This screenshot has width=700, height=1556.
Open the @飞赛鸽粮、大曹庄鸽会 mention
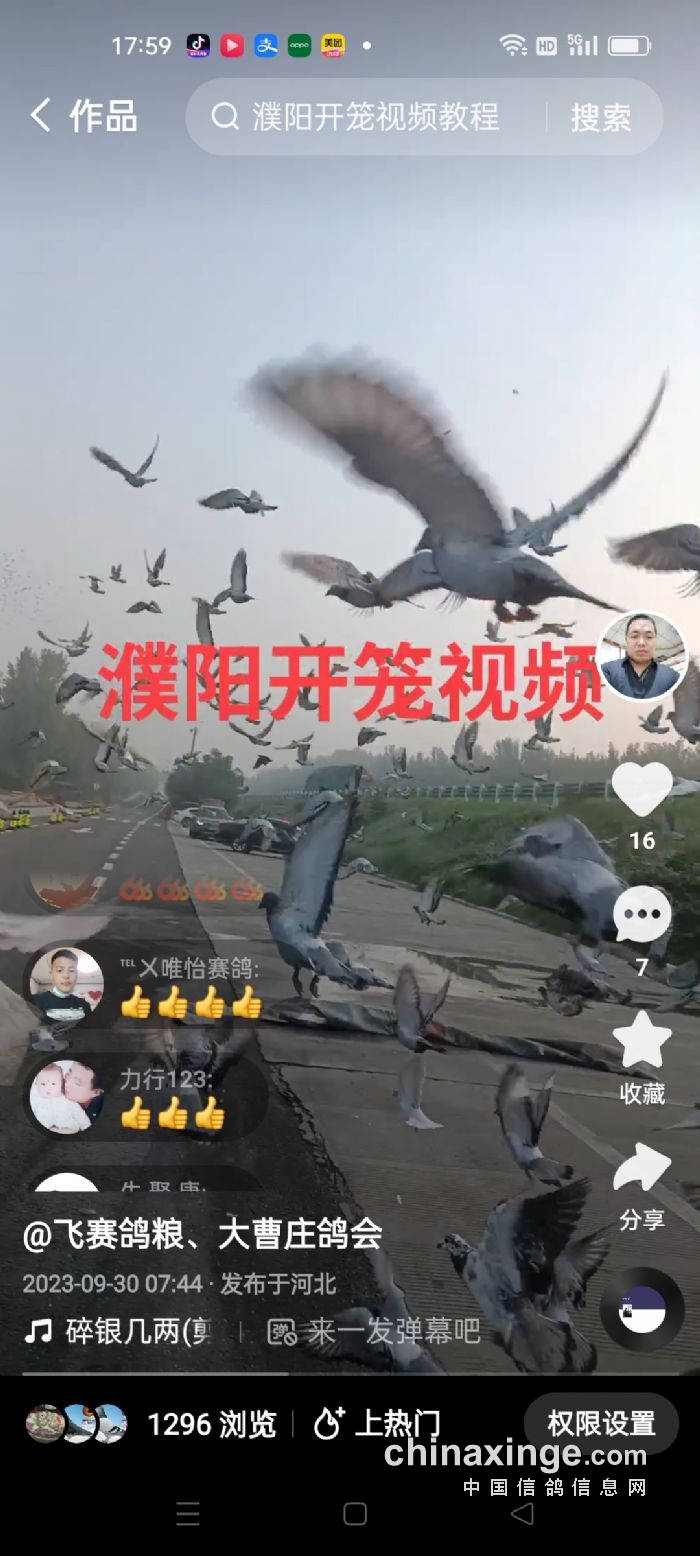pos(202,1235)
